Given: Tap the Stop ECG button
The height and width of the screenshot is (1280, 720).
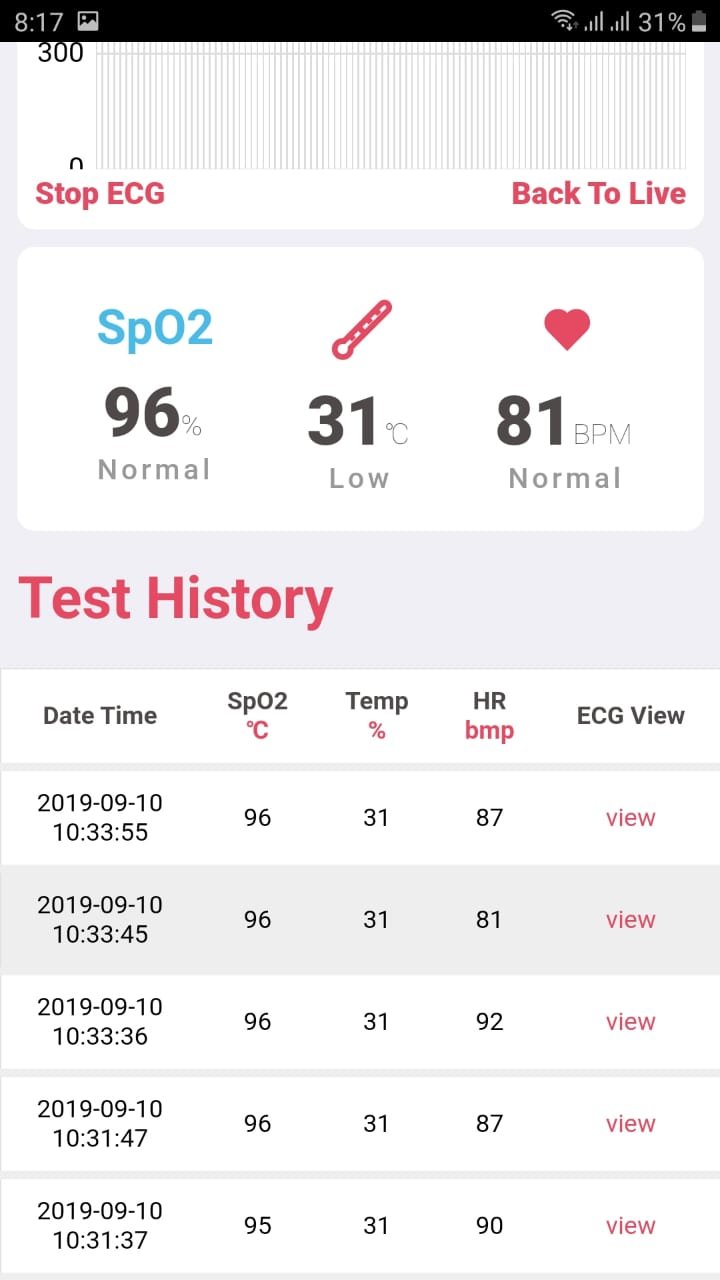Looking at the screenshot, I should tap(100, 193).
